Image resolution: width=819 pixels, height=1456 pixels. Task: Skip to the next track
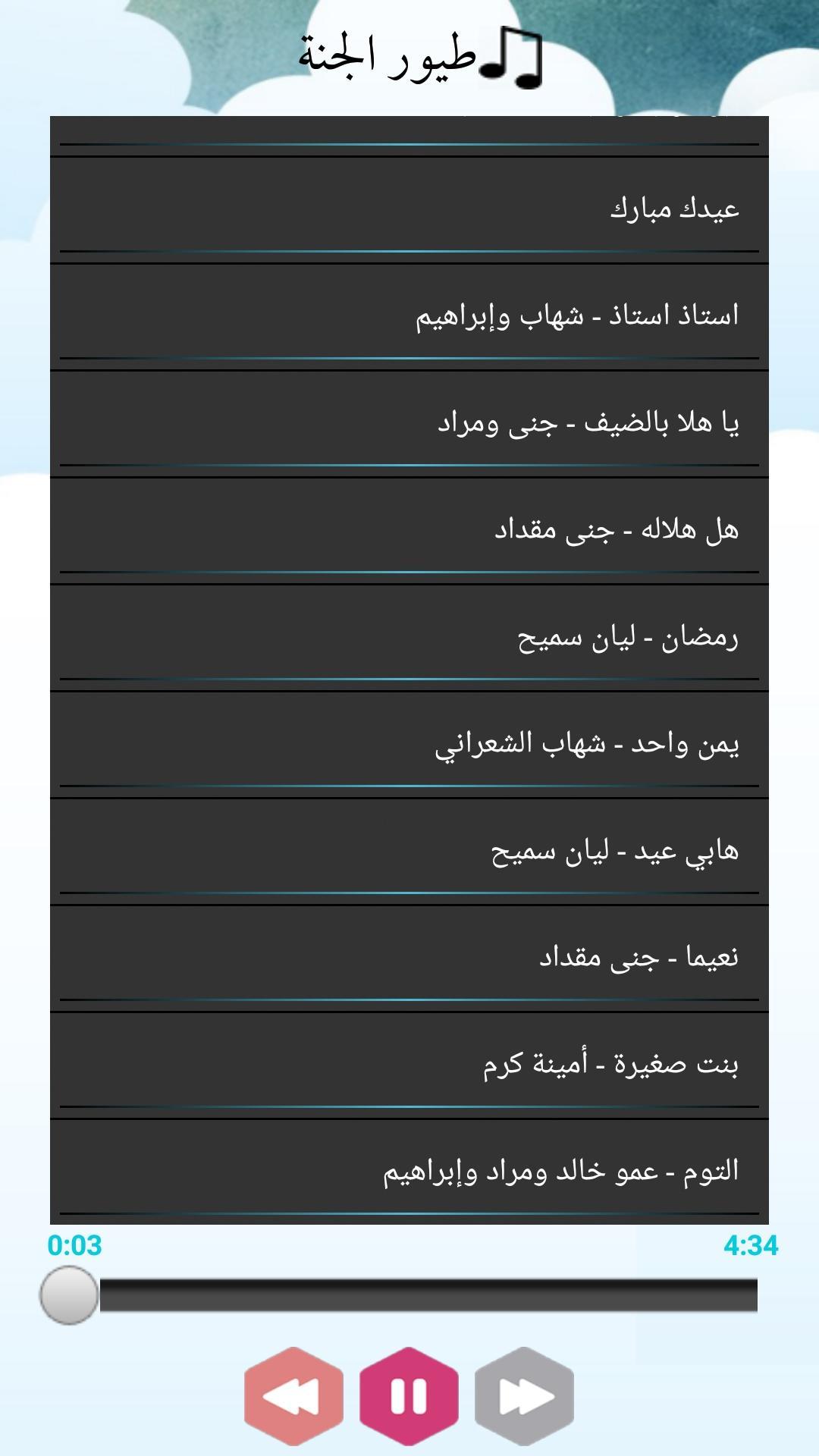[524, 1396]
